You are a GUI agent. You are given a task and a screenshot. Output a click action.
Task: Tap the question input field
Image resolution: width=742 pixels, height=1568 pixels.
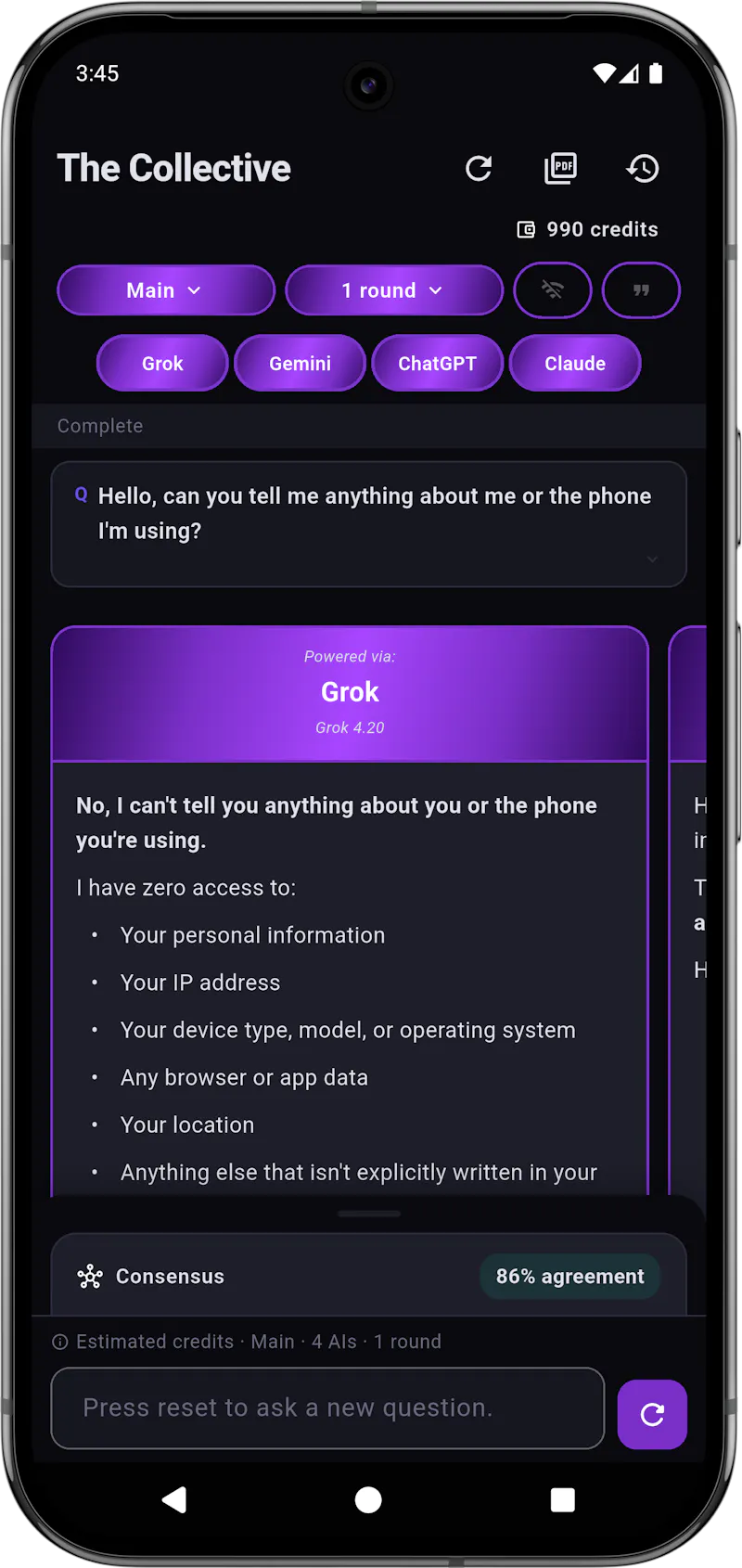point(327,1407)
